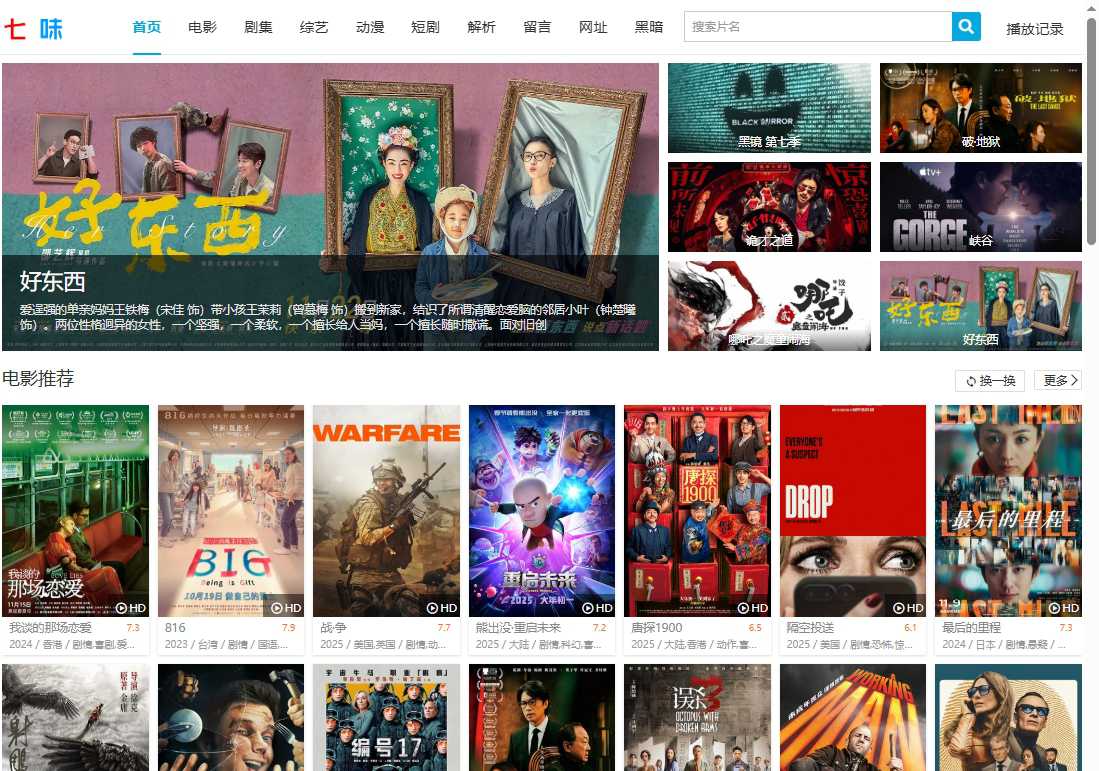This screenshot has width=1099, height=771.
Task: Open the 破·地狱 thumbnail
Action: coord(980,108)
